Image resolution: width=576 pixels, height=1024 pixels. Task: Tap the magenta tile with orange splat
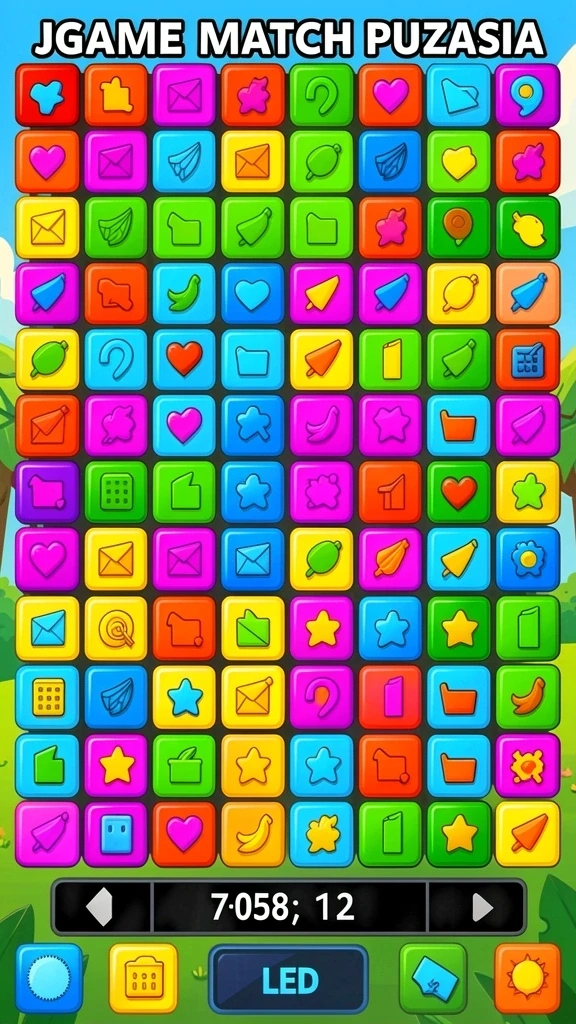click(x=527, y=765)
